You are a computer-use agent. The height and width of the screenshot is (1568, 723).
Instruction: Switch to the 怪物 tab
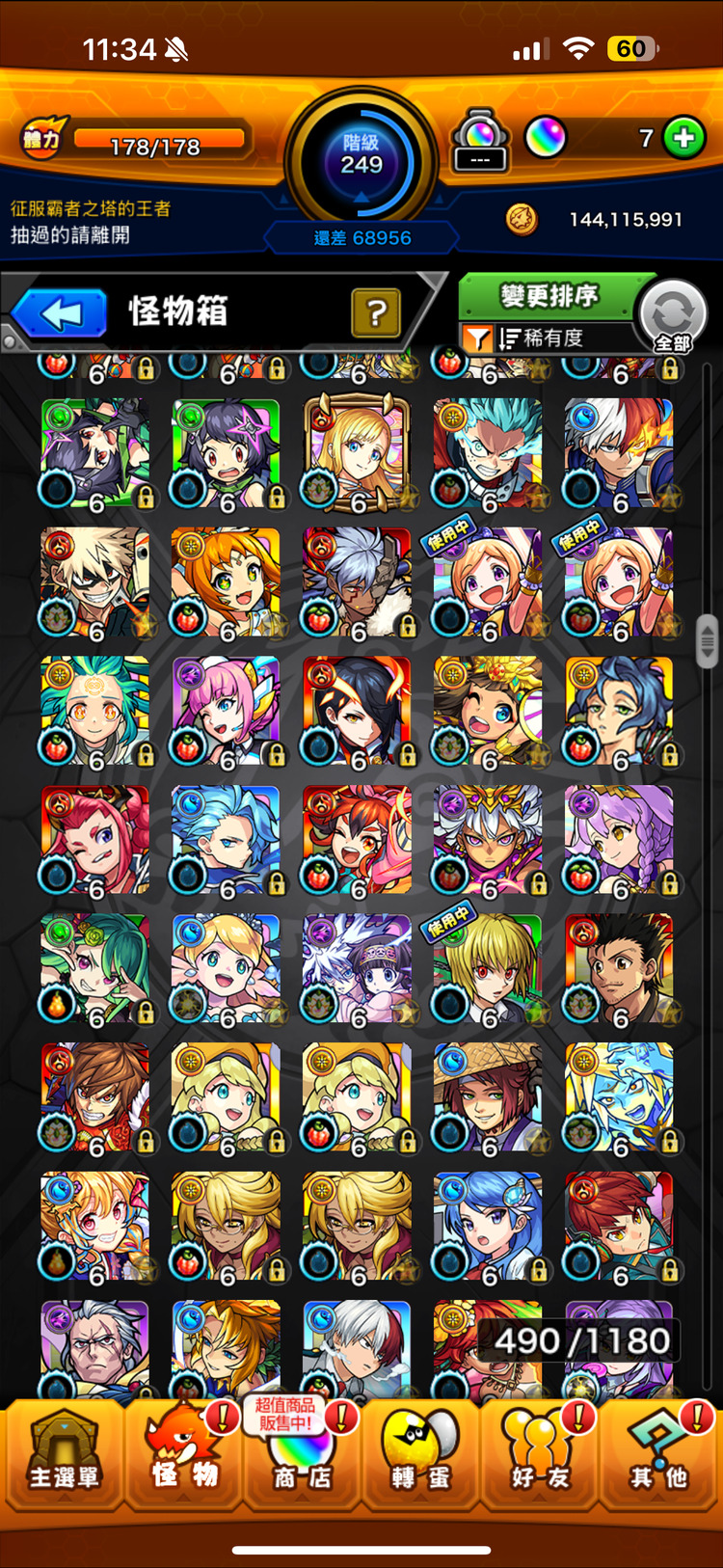click(184, 1455)
